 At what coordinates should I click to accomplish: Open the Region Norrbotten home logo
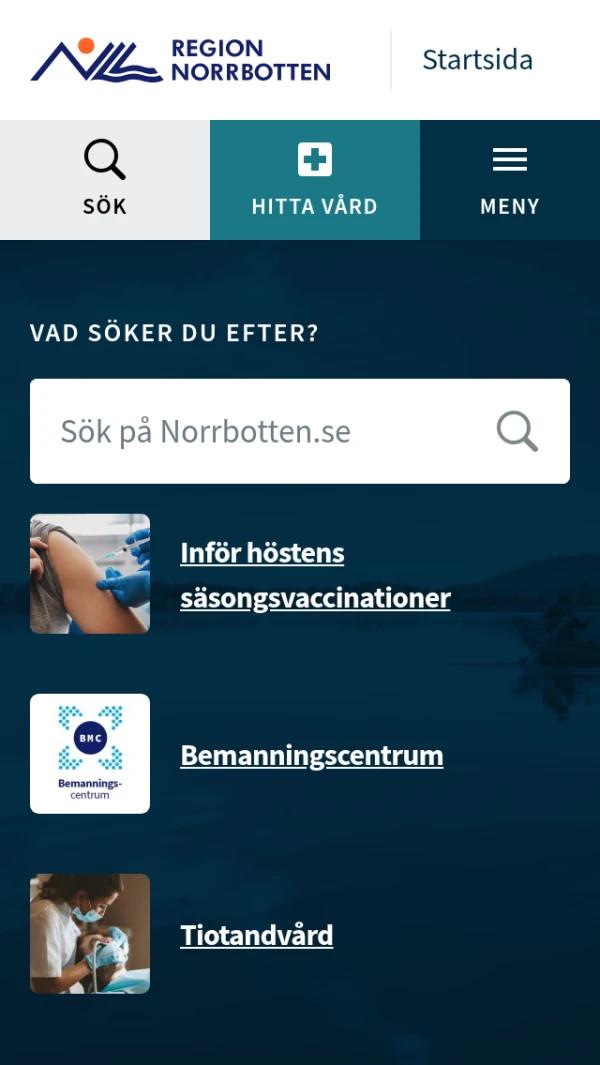click(x=180, y=60)
